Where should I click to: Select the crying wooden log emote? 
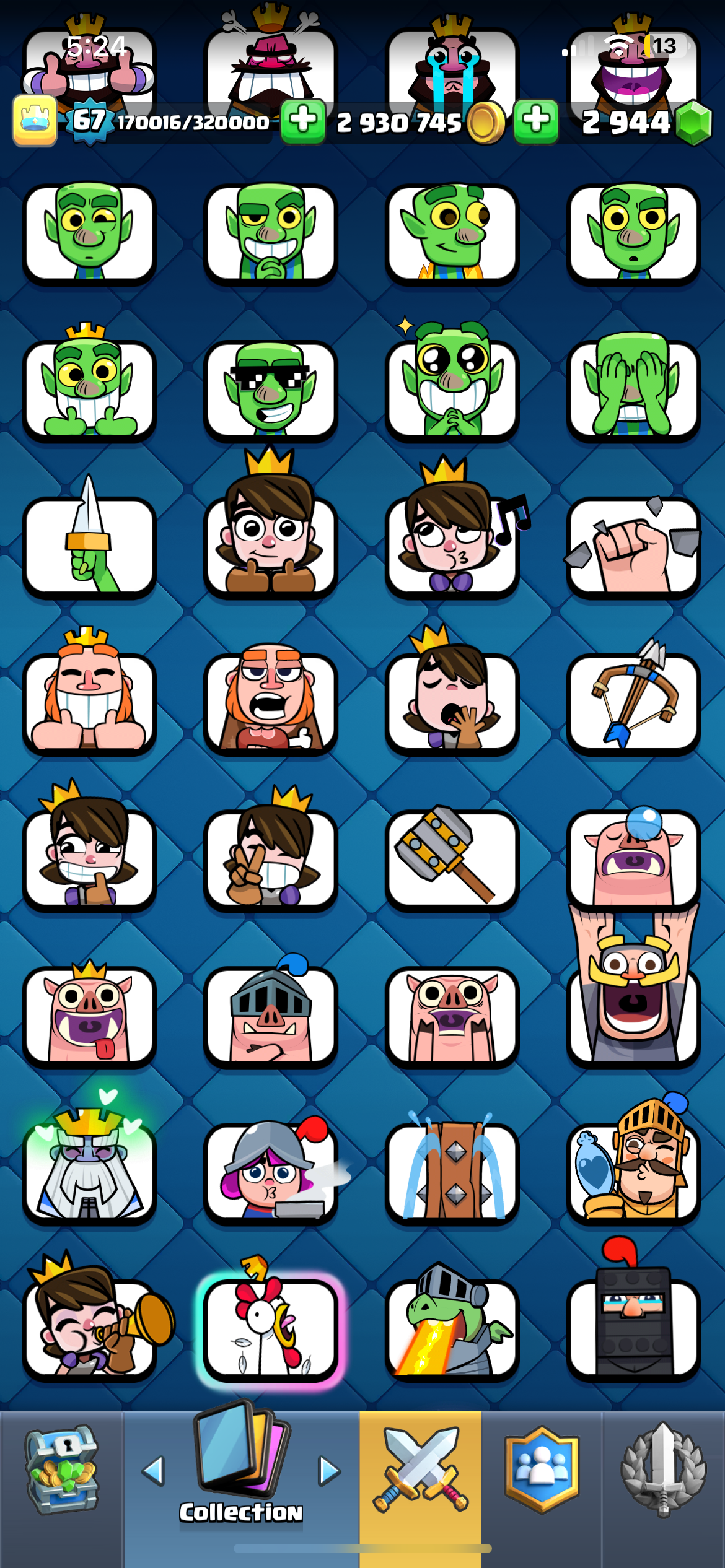coord(452,1172)
